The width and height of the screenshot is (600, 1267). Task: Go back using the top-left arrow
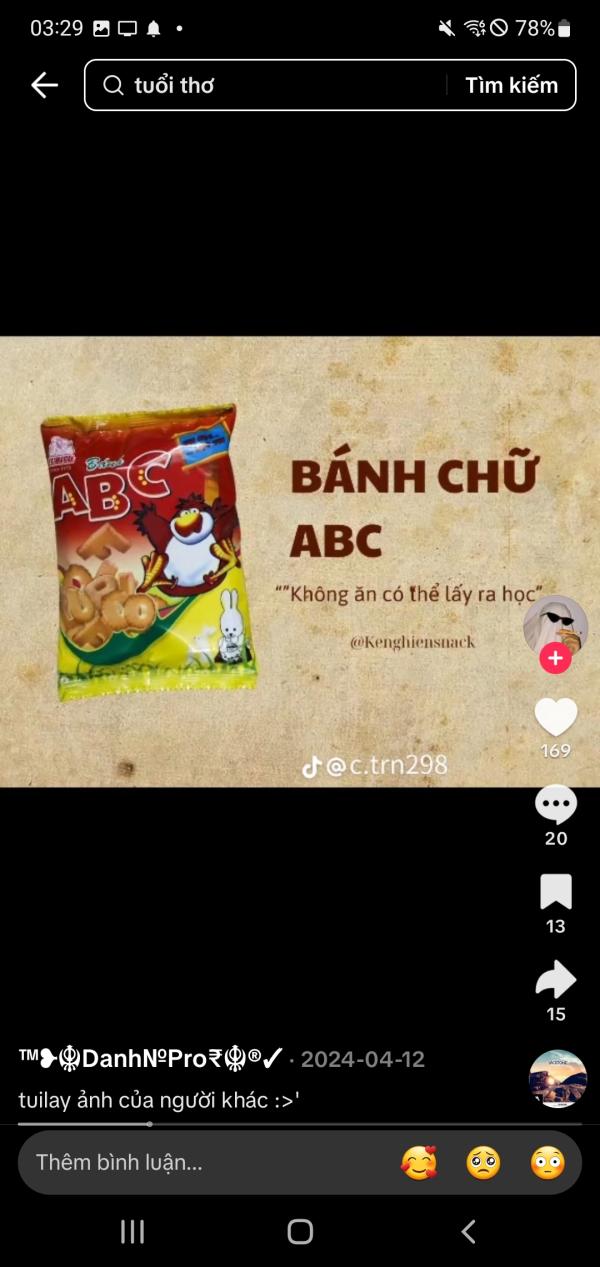[44, 85]
